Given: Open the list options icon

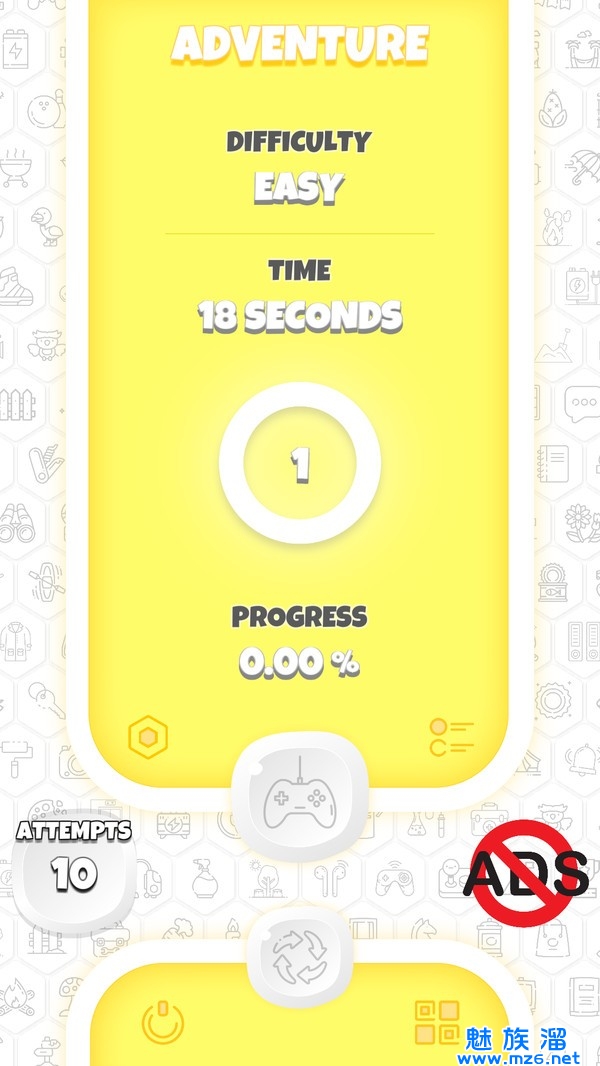Looking at the screenshot, I should pos(451,737).
